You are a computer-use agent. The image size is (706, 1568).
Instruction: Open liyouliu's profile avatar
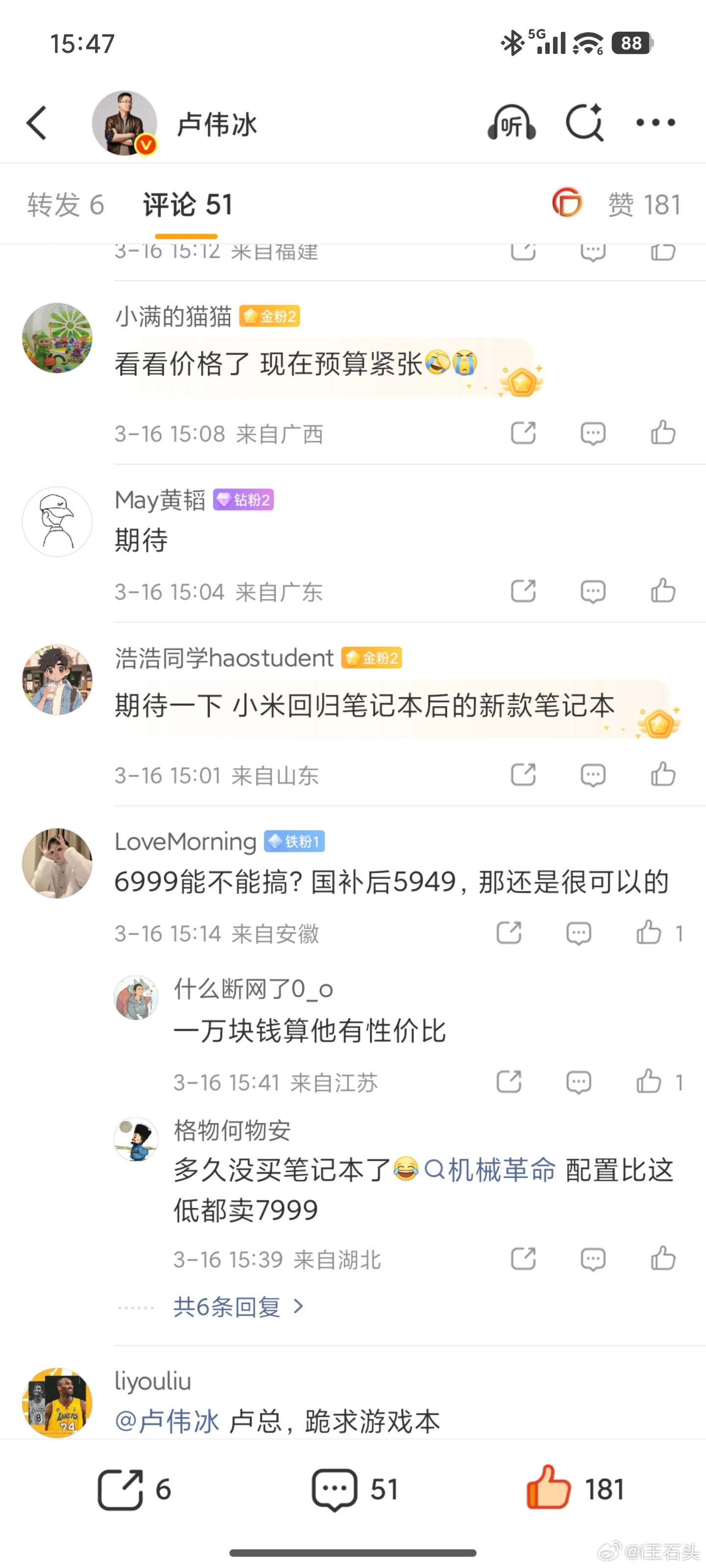[x=57, y=1402]
